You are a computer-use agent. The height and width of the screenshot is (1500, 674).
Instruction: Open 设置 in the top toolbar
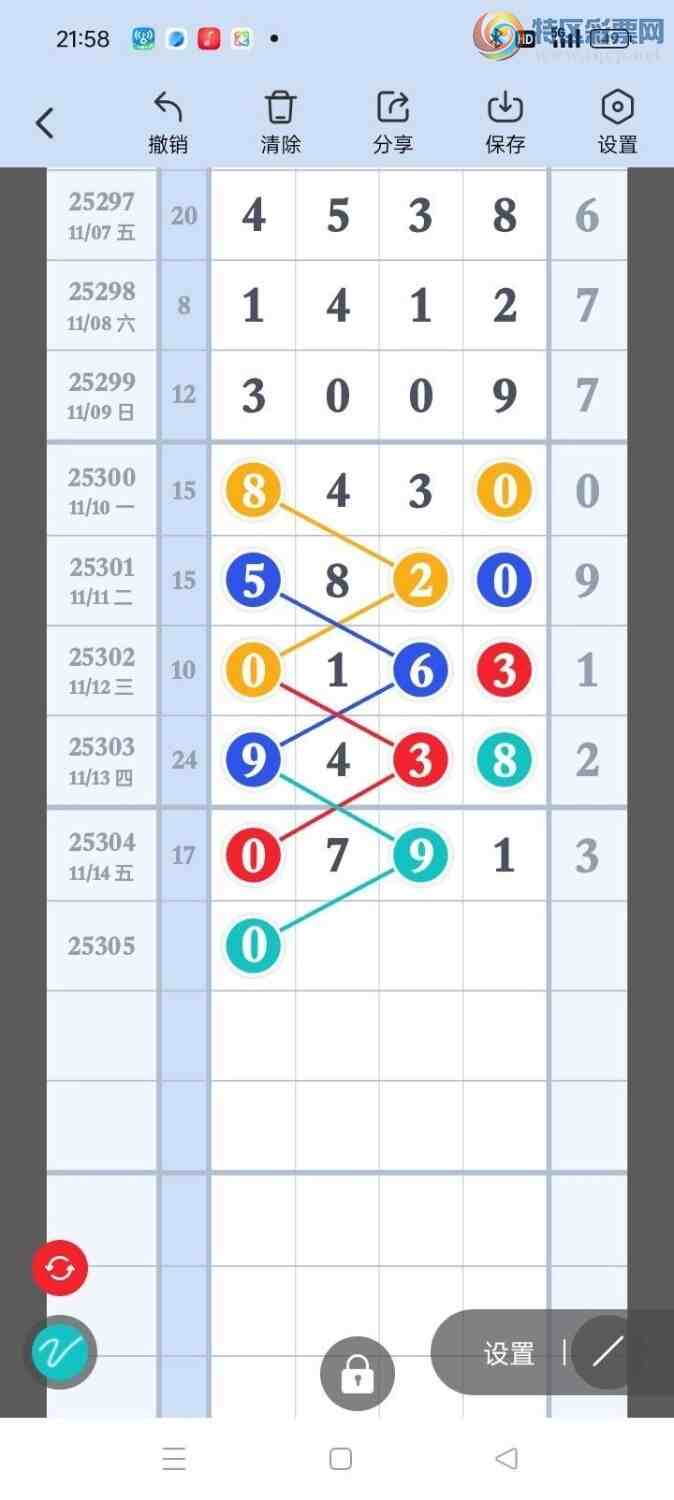tap(617, 122)
